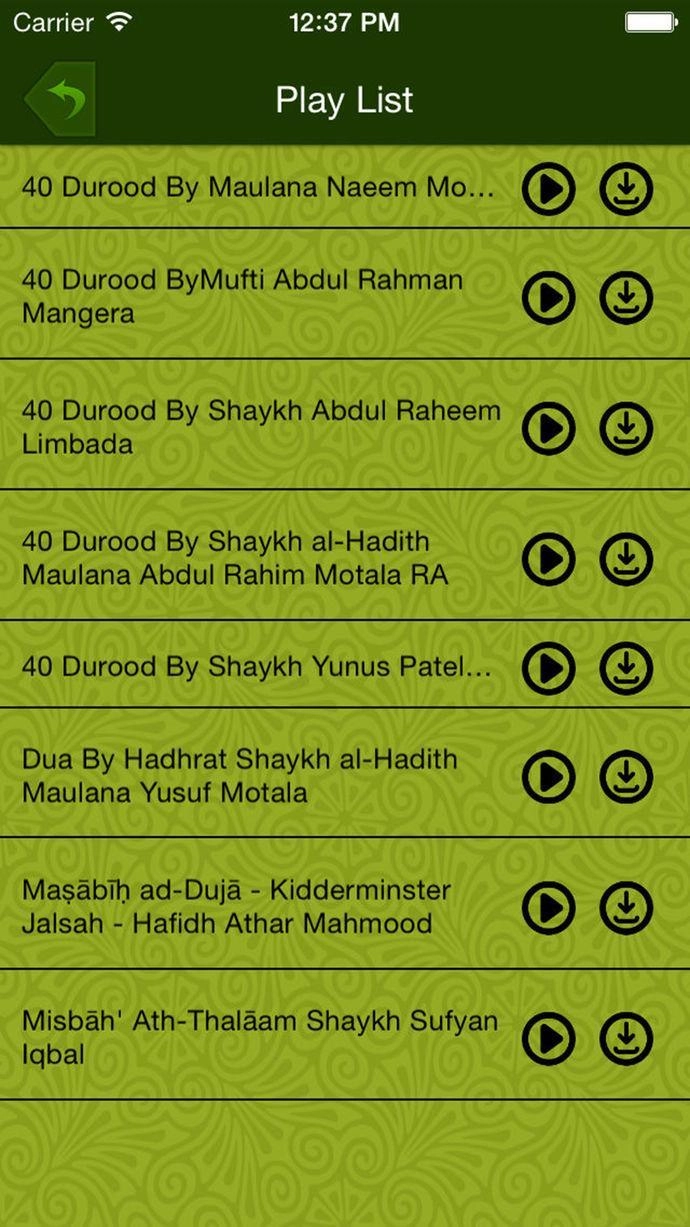This screenshot has height=1227, width=690.
Task: Play Shaykh Abdul Raheem Limbada's 40 Durood
Action: 548,428
